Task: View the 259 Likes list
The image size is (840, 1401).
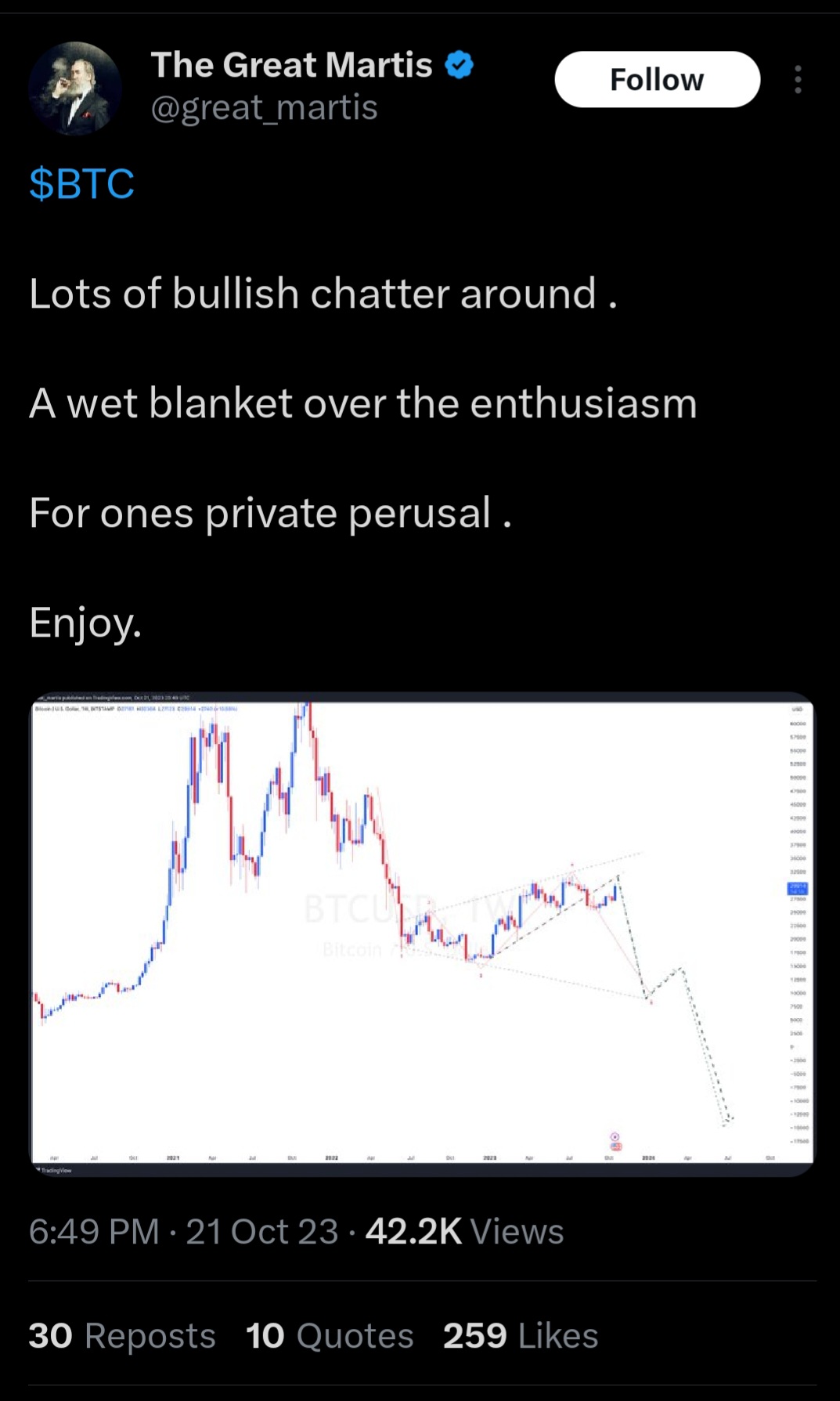Action: point(521,1335)
